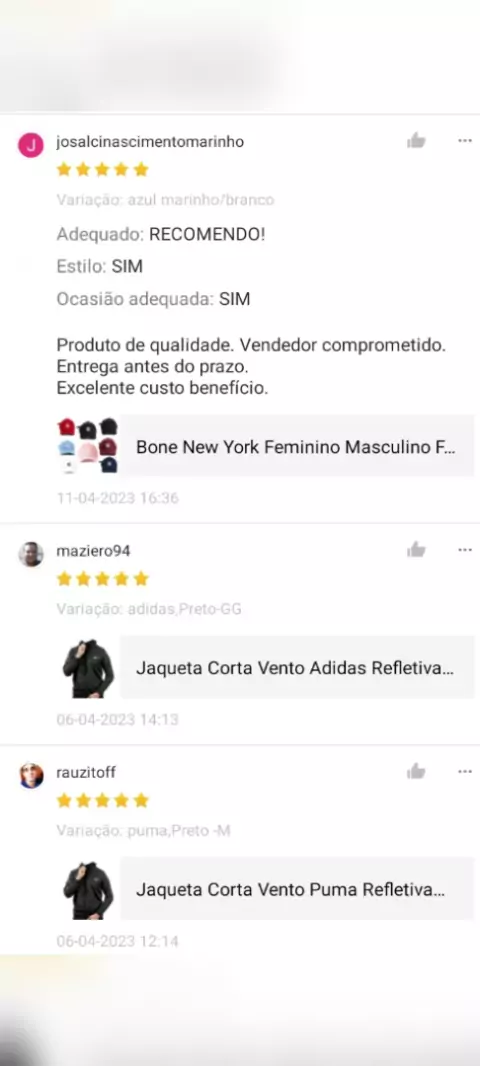Image resolution: width=480 pixels, height=1066 pixels.
Task: Open Jaqueta Corta Vento Puma Refletiva product
Action: tap(265, 889)
